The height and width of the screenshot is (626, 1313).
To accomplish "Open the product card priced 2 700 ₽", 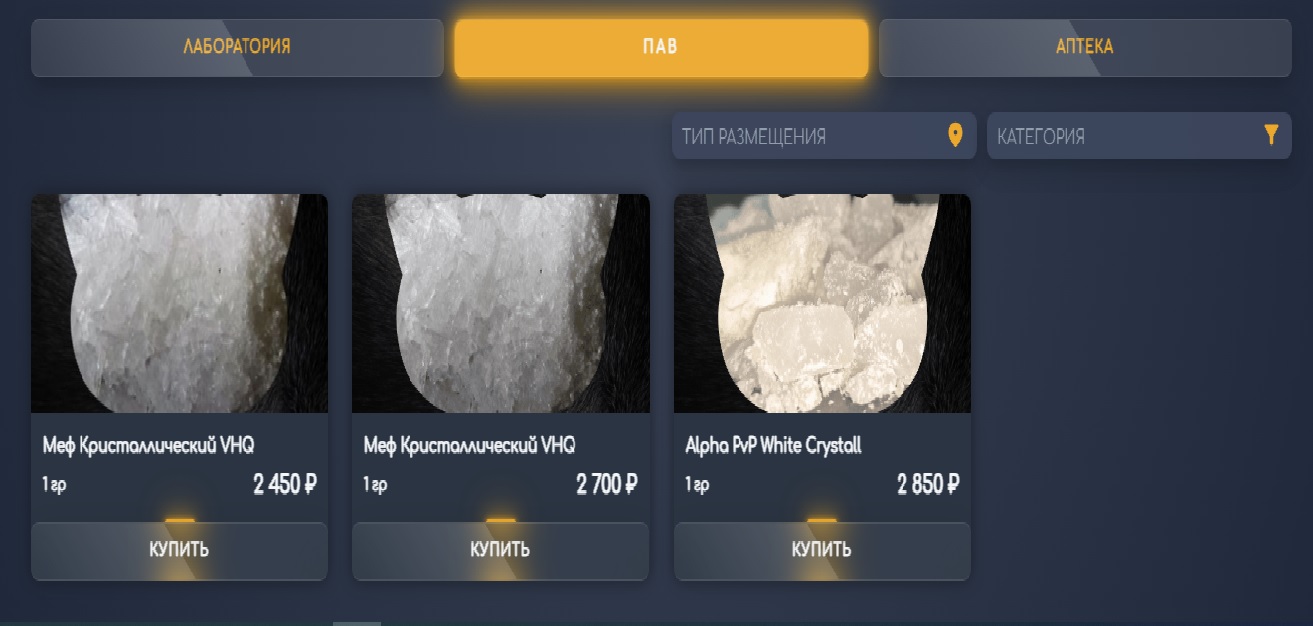I will pyautogui.click(x=500, y=303).
